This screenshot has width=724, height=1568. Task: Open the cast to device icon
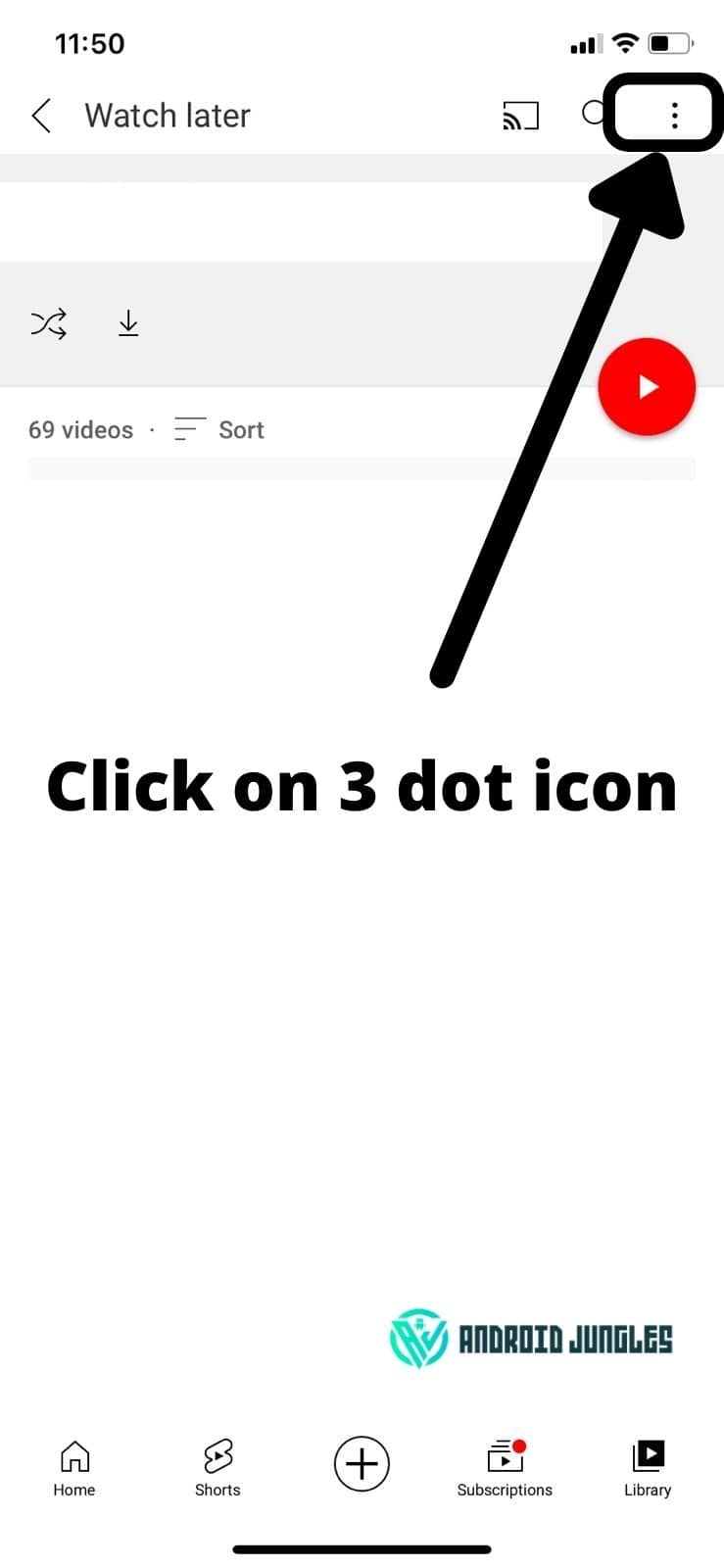point(520,116)
